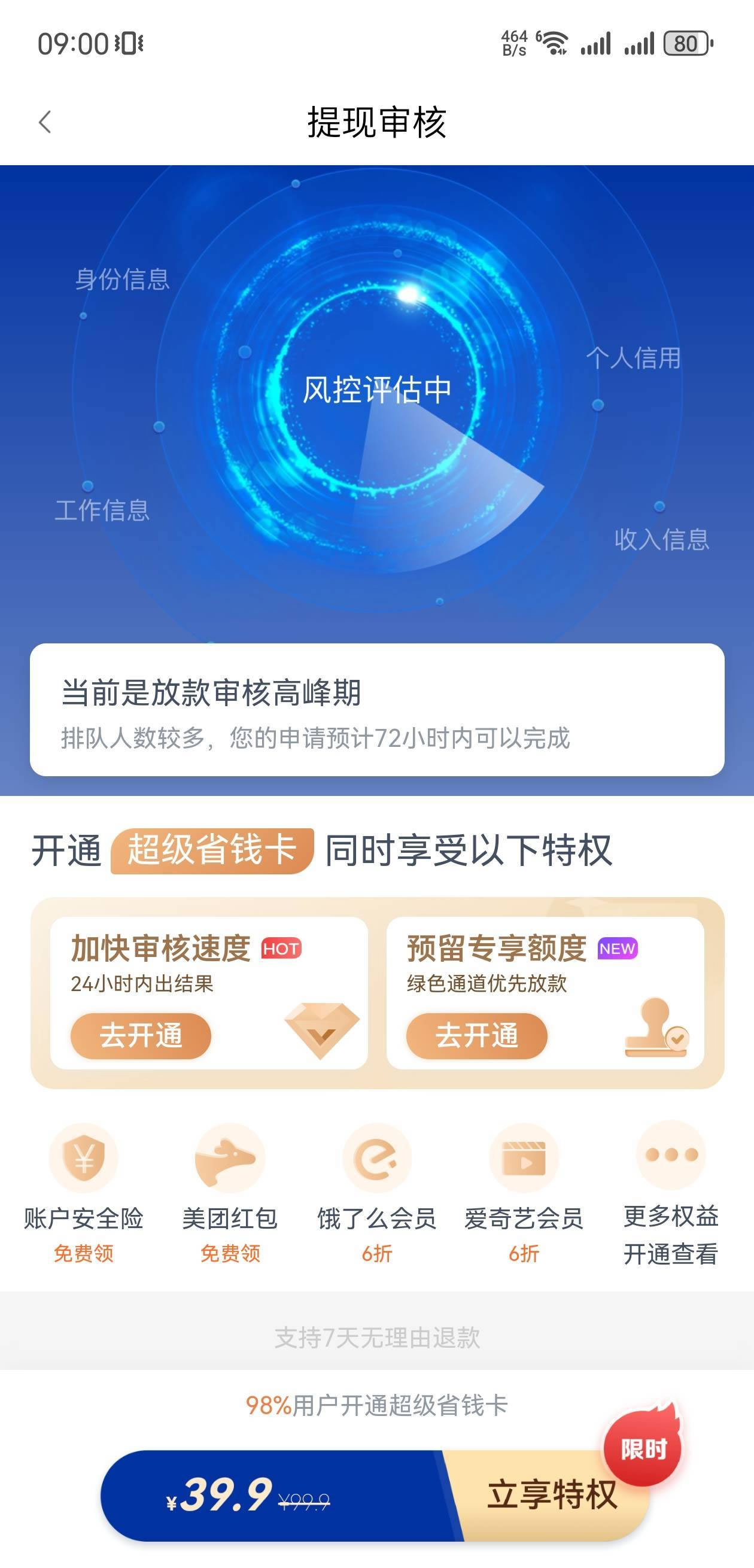Tap 立享特权 to buy for ¥39.9
The height and width of the screenshot is (1568, 754).
coord(551,1495)
